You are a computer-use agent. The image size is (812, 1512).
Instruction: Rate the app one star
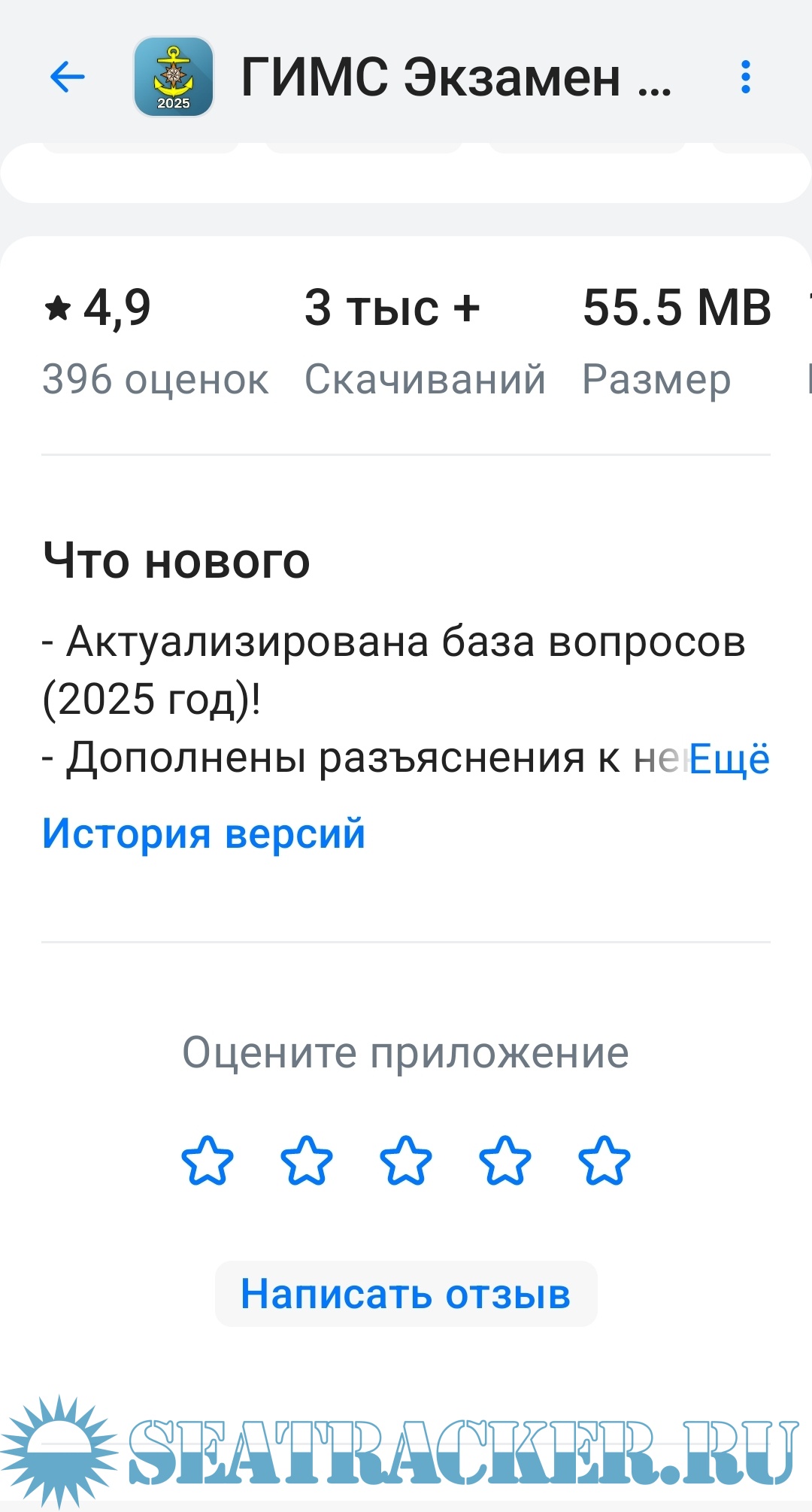(x=208, y=1161)
